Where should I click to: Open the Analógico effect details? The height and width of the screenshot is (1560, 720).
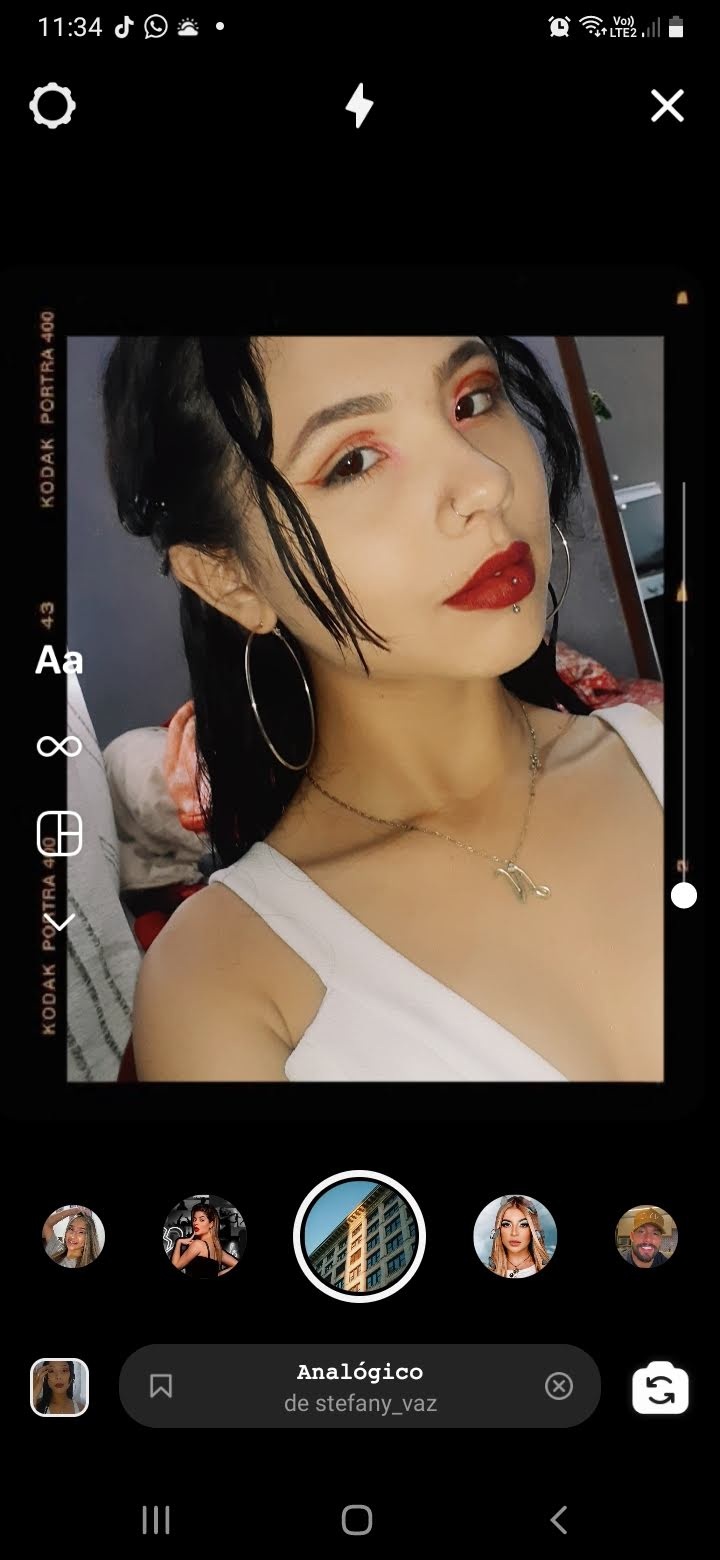[360, 1386]
